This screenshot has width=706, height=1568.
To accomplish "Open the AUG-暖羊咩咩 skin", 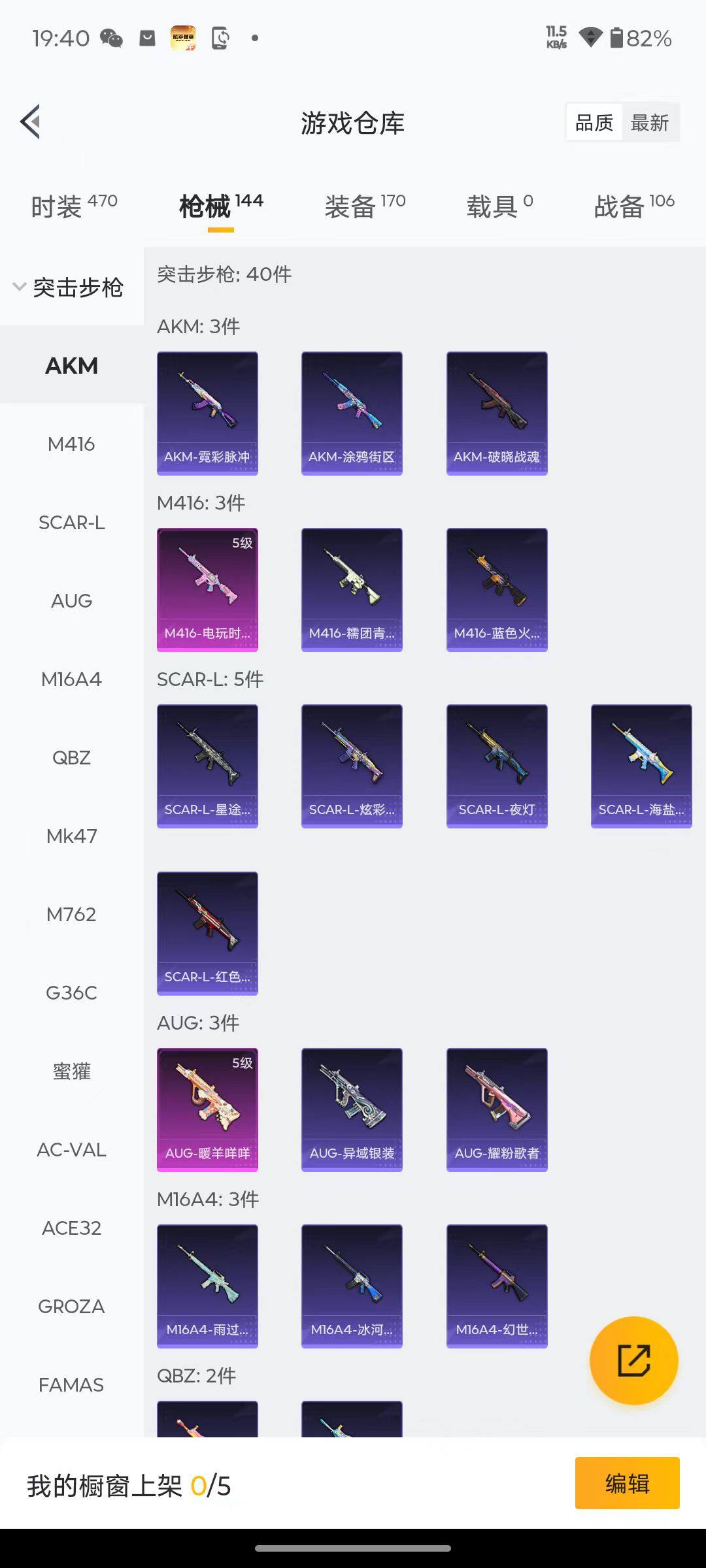I will pyautogui.click(x=207, y=1109).
